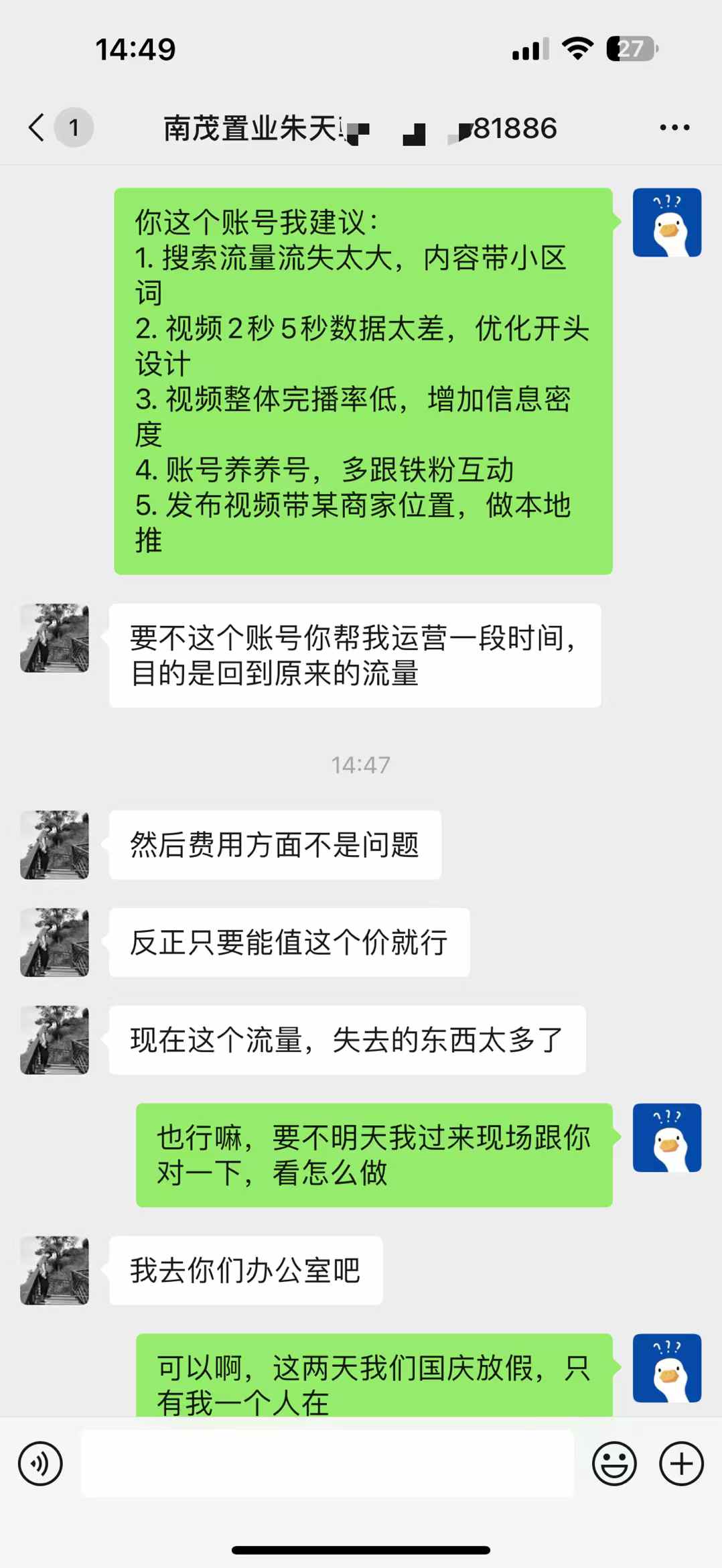Open my goose avatar beside 你这个账号我建议
Screen dimensions: 722x1568
(667, 222)
